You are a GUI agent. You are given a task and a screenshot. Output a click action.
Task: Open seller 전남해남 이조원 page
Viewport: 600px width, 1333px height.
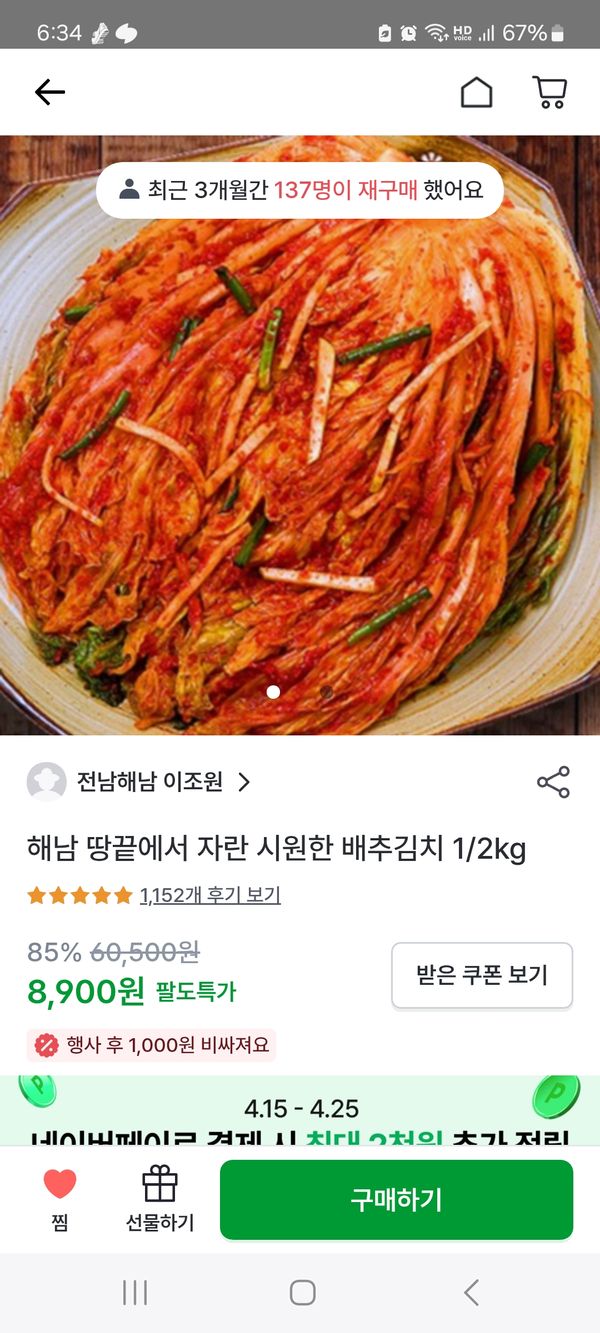coord(150,782)
